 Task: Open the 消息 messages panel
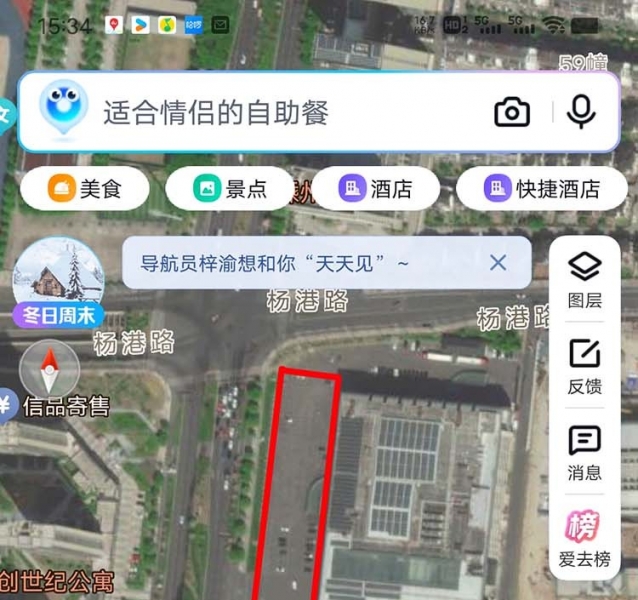[584, 452]
